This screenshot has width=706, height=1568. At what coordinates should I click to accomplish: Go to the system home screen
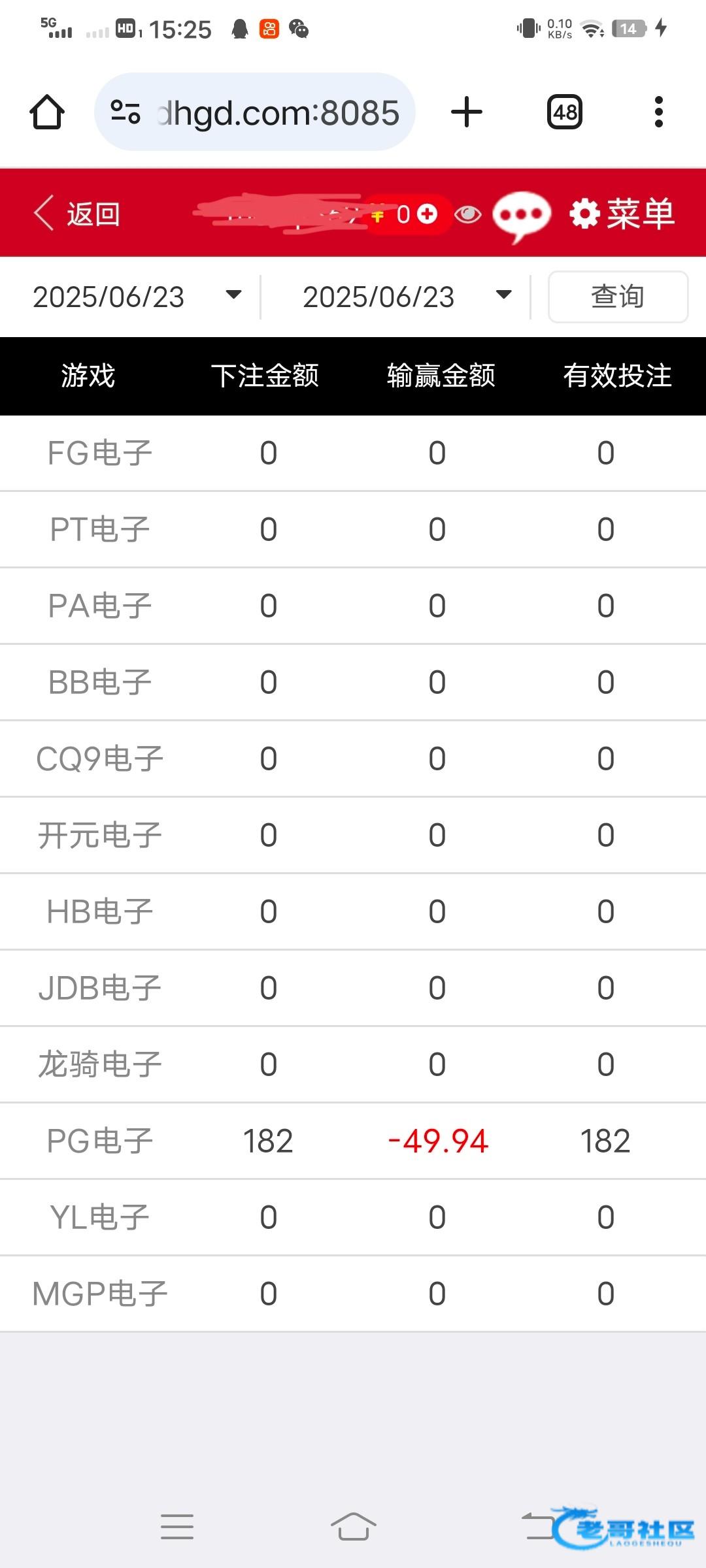(x=353, y=1527)
